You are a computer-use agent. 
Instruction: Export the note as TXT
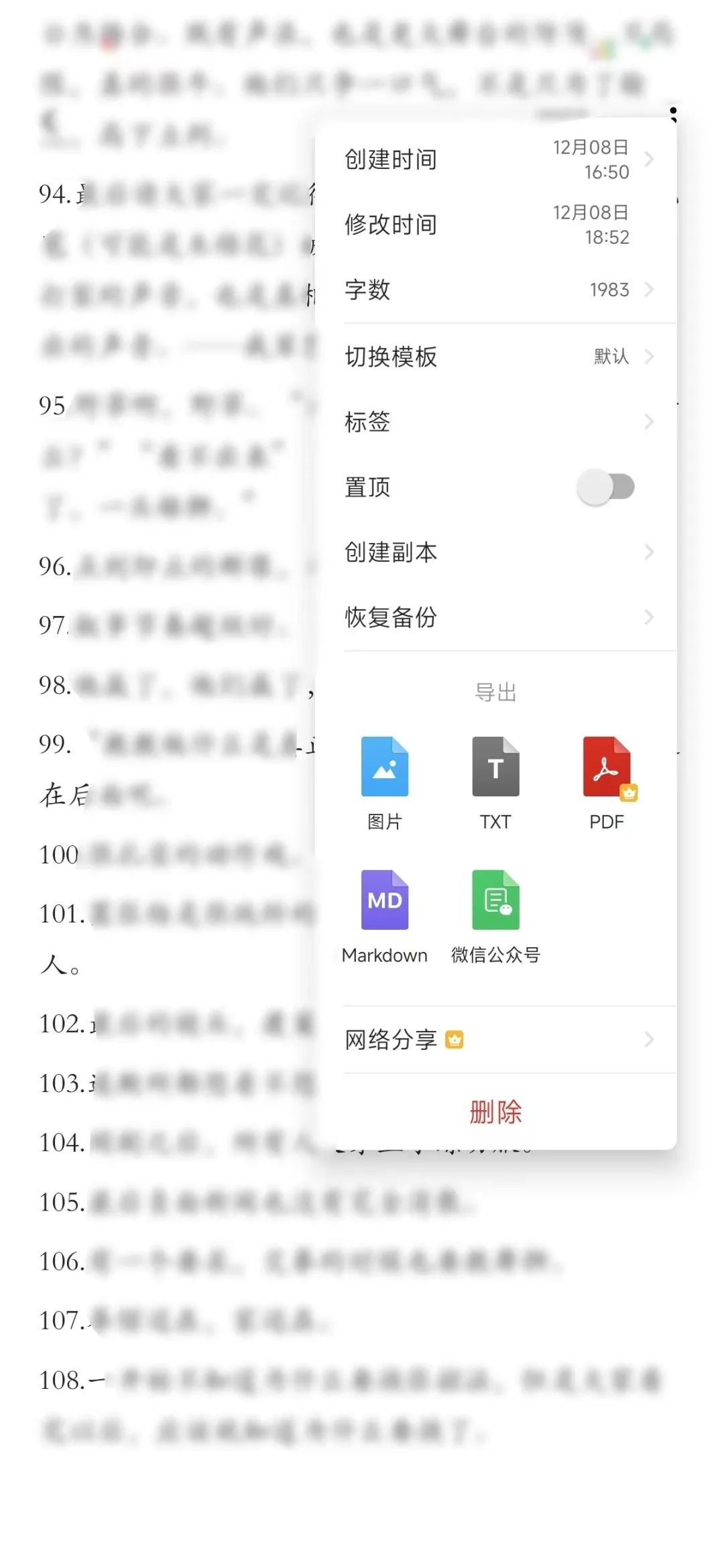(495, 781)
